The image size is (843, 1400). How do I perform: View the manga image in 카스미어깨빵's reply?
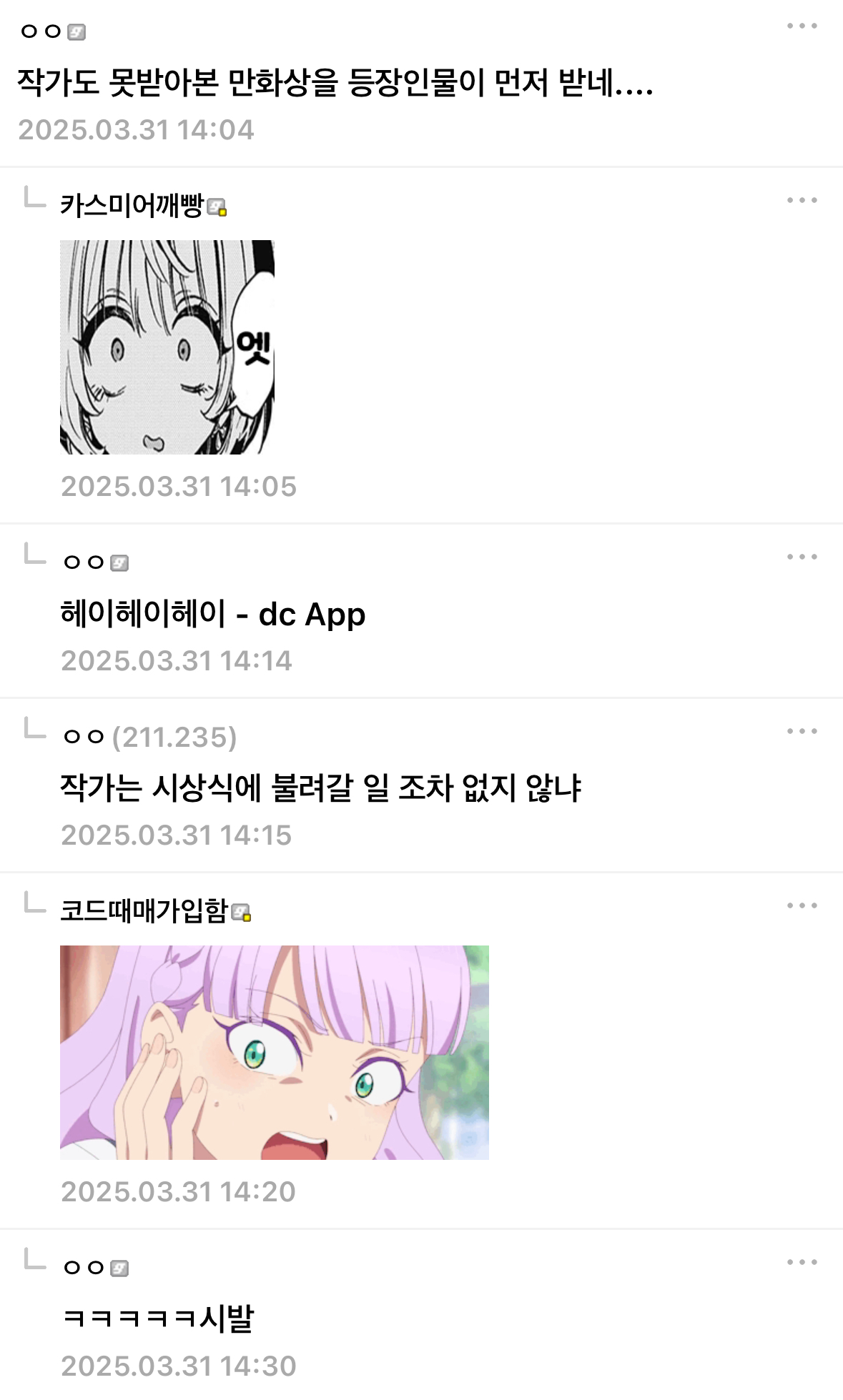167,347
